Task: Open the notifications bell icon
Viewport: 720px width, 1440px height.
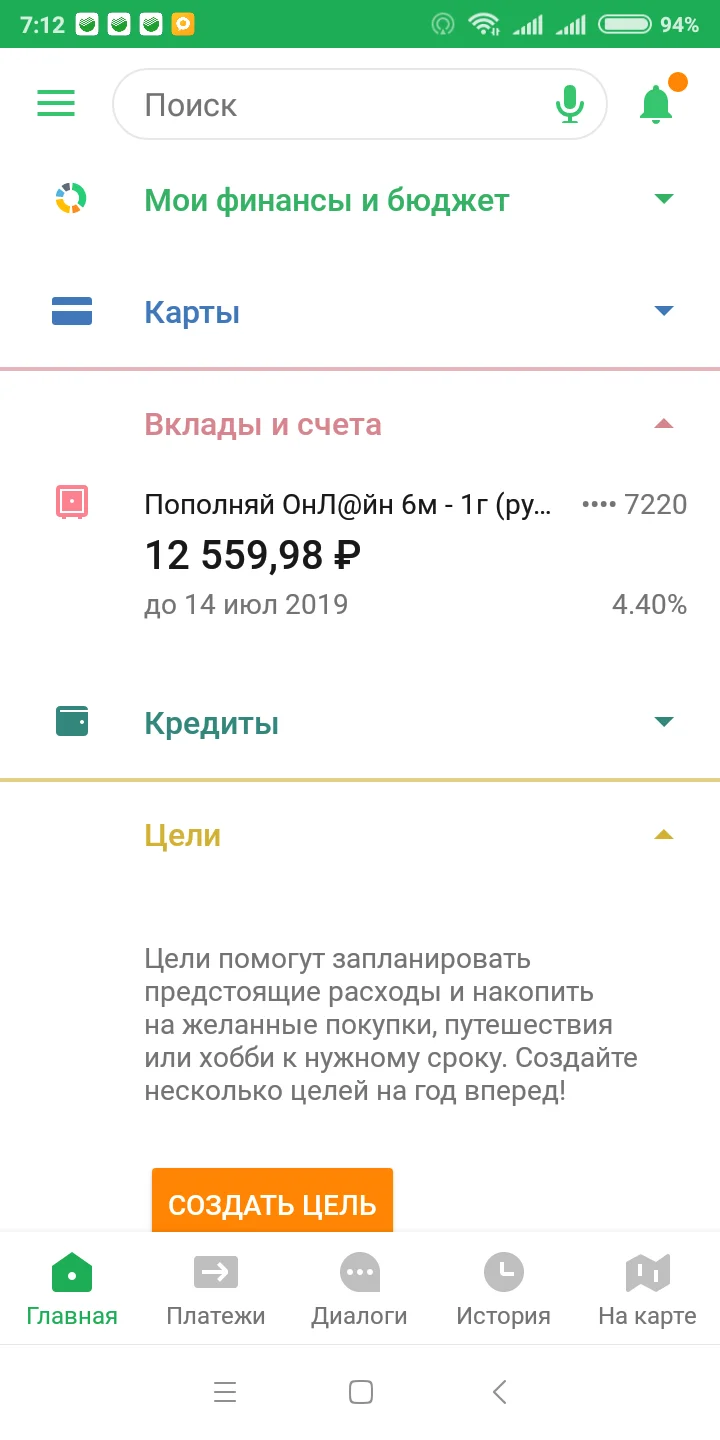Action: pyautogui.click(x=656, y=103)
